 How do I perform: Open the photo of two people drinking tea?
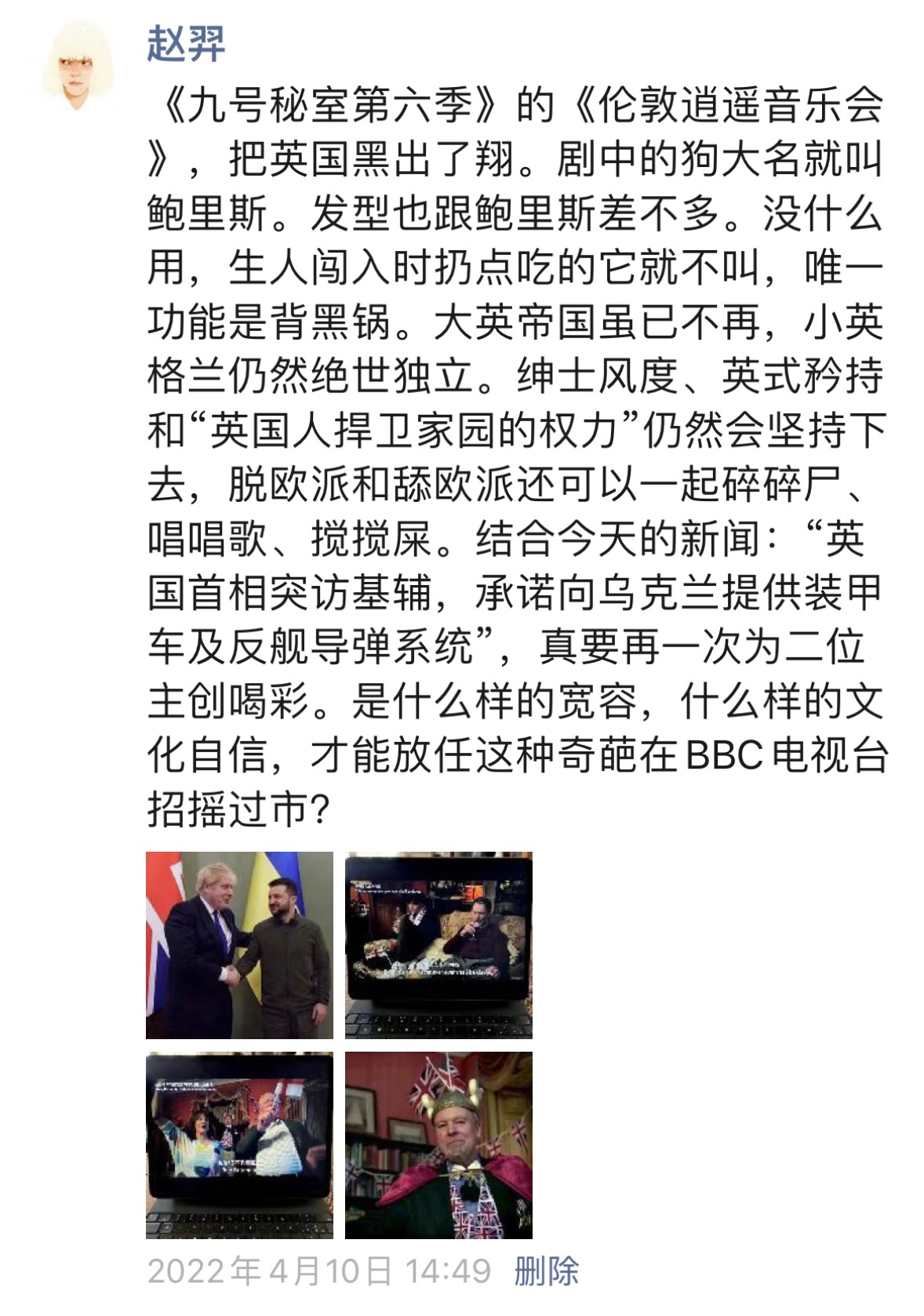pyautogui.click(x=438, y=945)
